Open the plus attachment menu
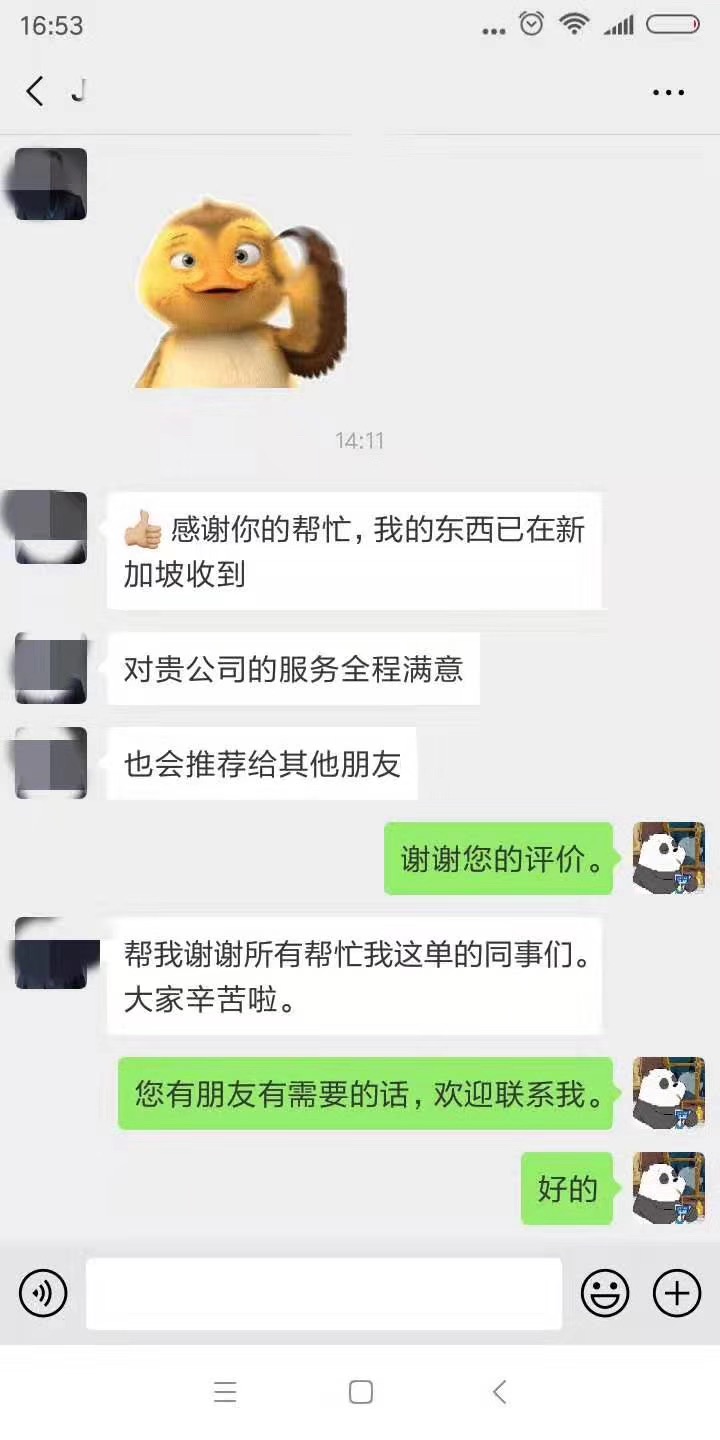Screen dimensions: 720x1440 coord(677,1294)
